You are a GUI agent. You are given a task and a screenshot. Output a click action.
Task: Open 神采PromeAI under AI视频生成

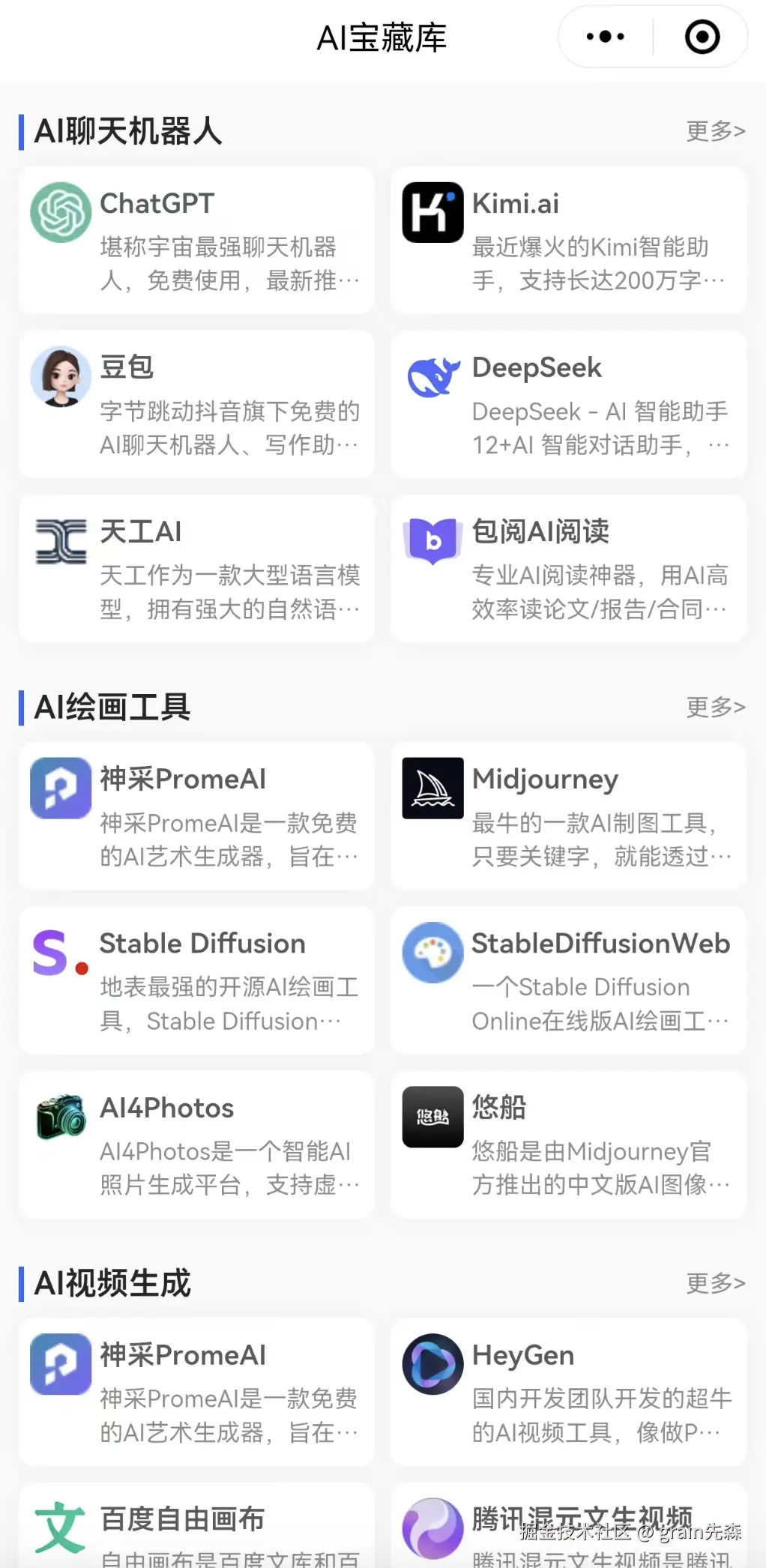(x=196, y=1392)
